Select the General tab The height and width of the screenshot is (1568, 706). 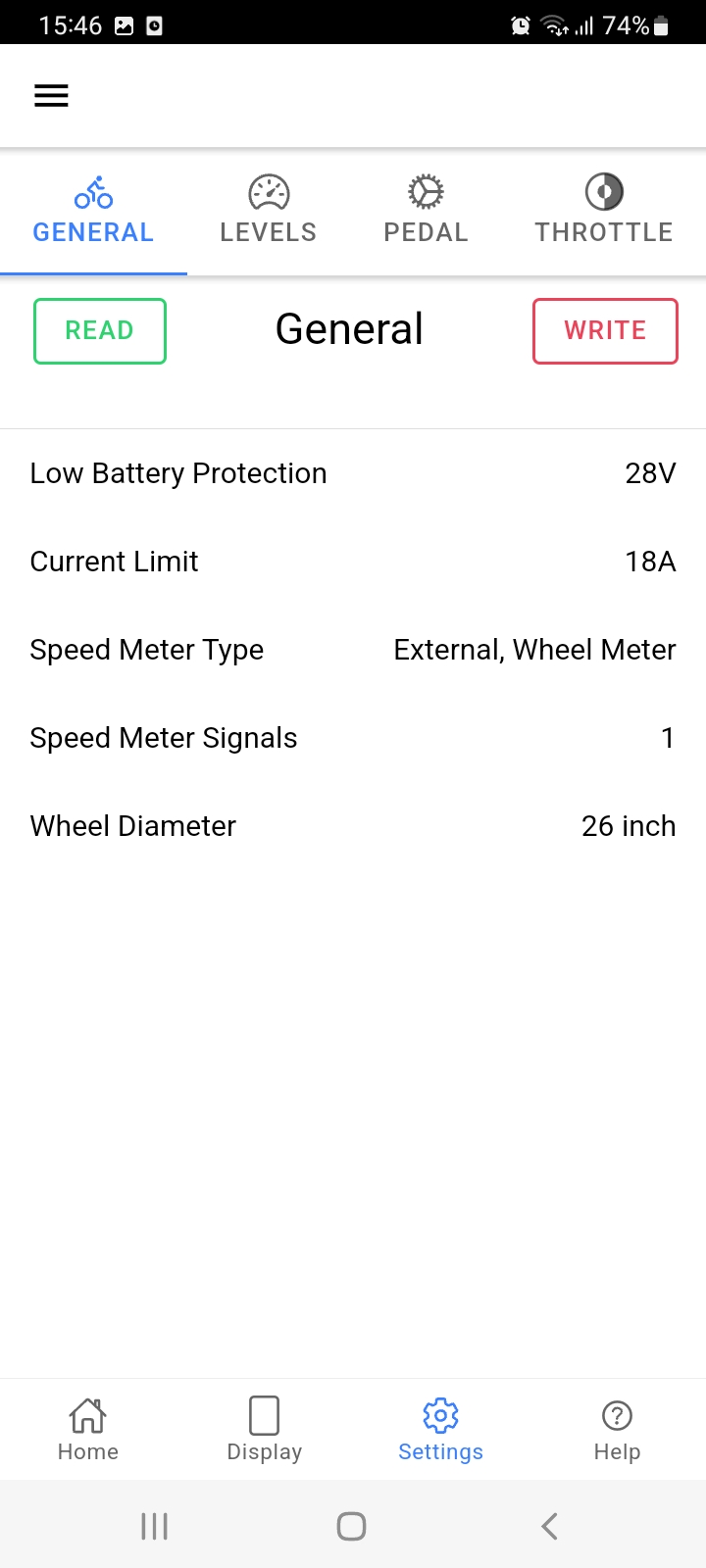point(93,211)
